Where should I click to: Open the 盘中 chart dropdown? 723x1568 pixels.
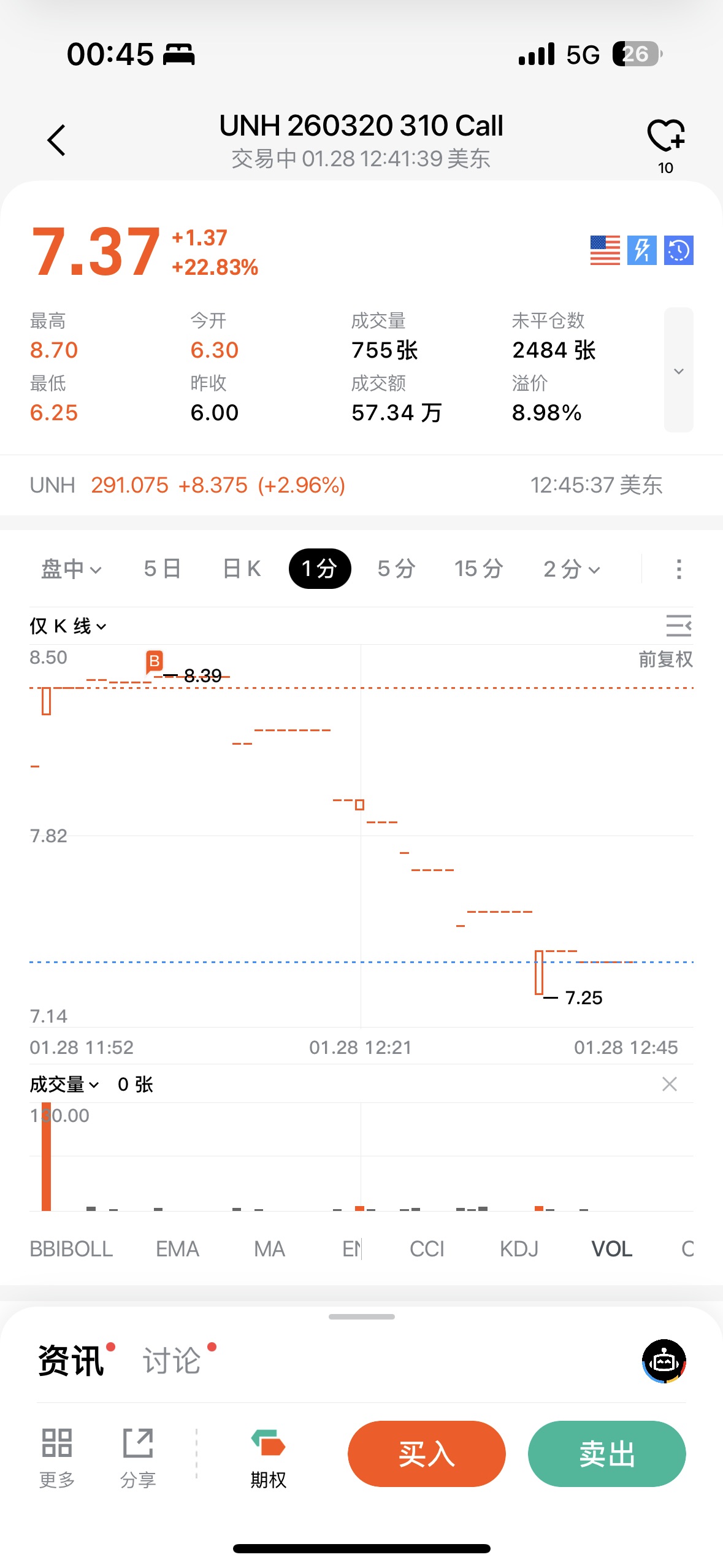(x=71, y=569)
